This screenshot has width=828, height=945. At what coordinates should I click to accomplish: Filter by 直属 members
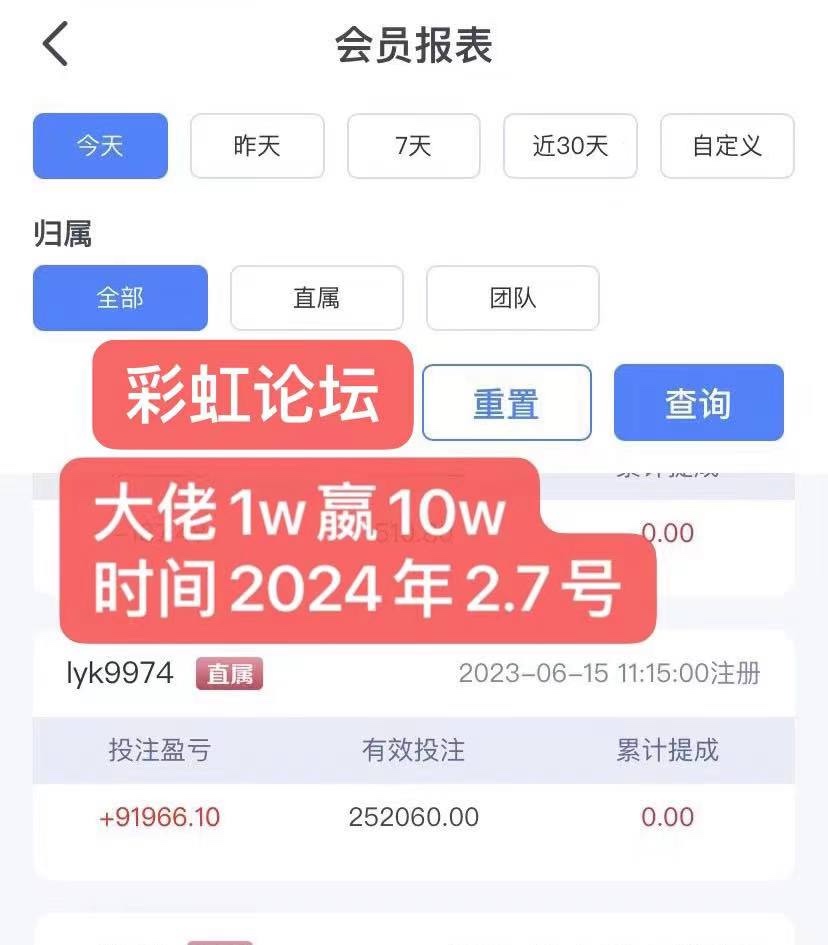(x=316, y=298)
